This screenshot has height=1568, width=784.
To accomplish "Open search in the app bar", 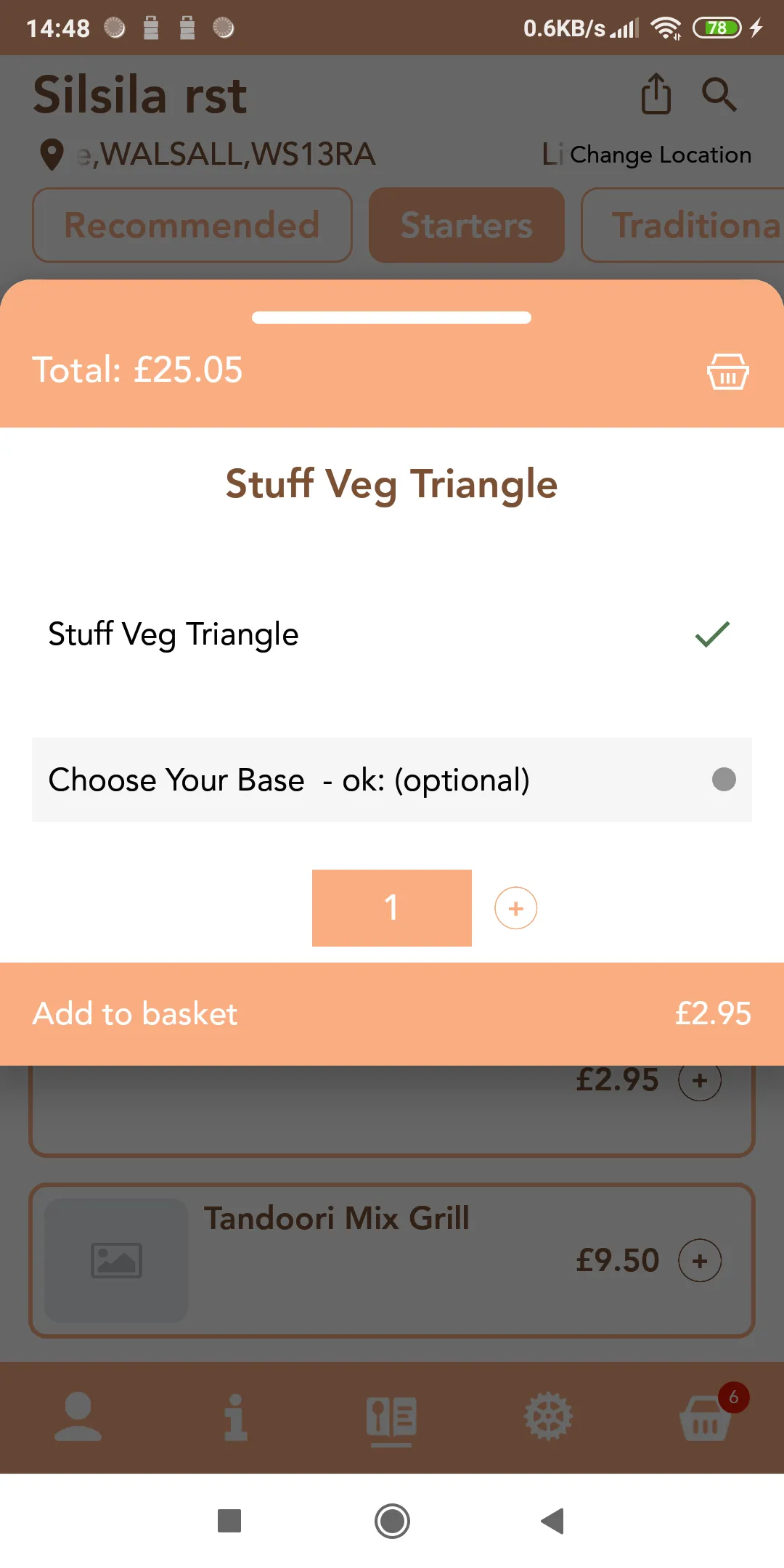I will point(719,94).
